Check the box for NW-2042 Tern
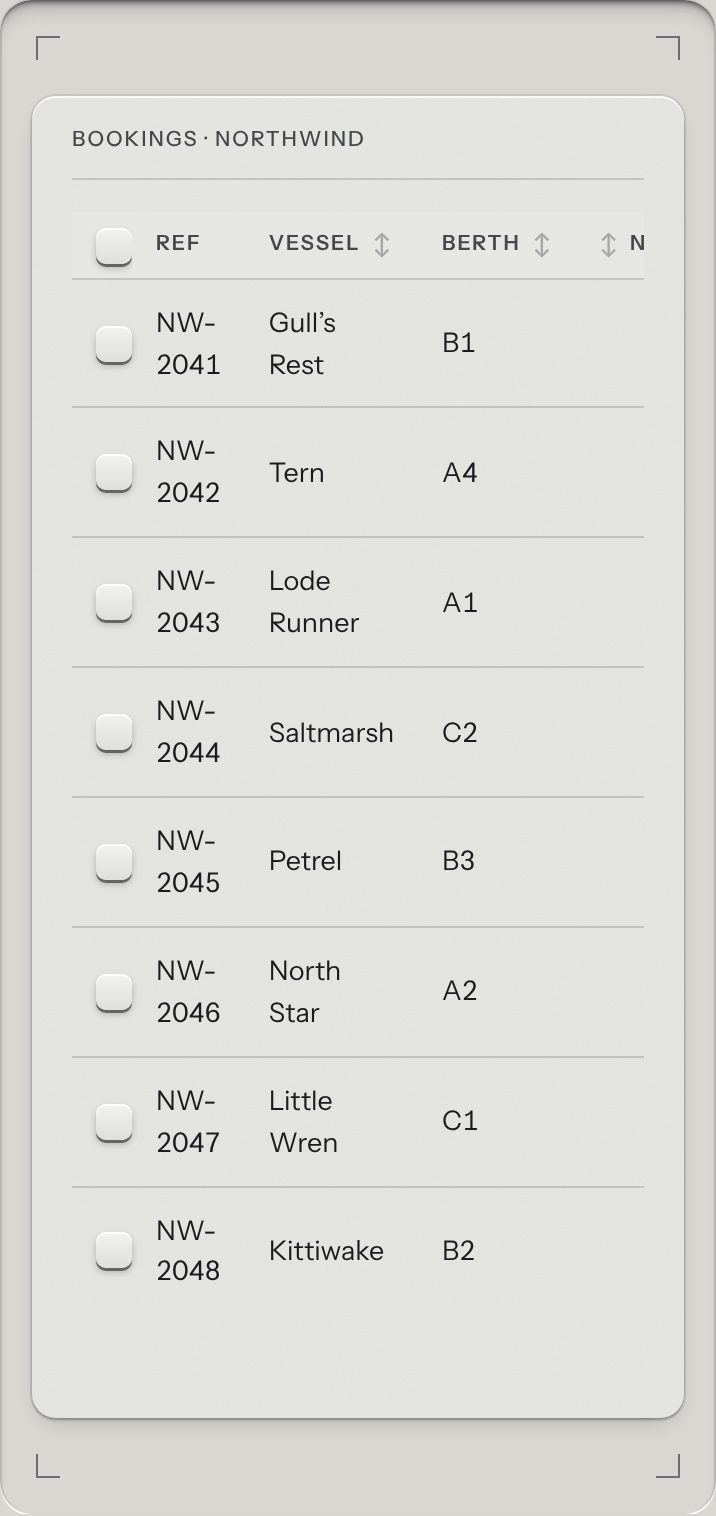 pos(114,472)
